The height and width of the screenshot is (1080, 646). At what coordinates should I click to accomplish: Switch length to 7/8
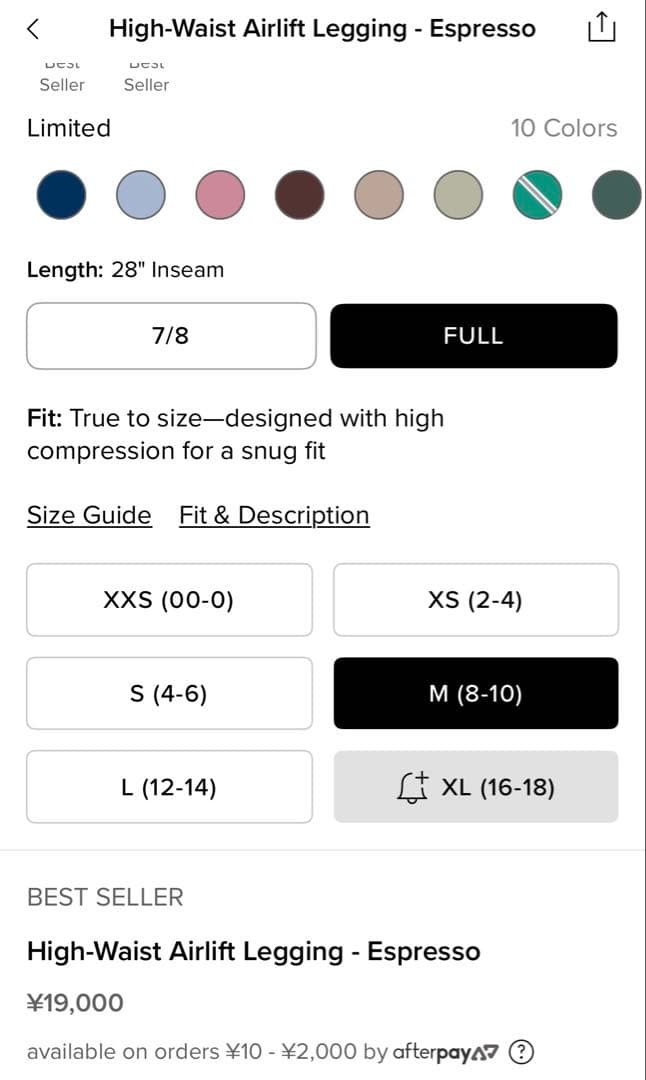click(x=171, y=336)
